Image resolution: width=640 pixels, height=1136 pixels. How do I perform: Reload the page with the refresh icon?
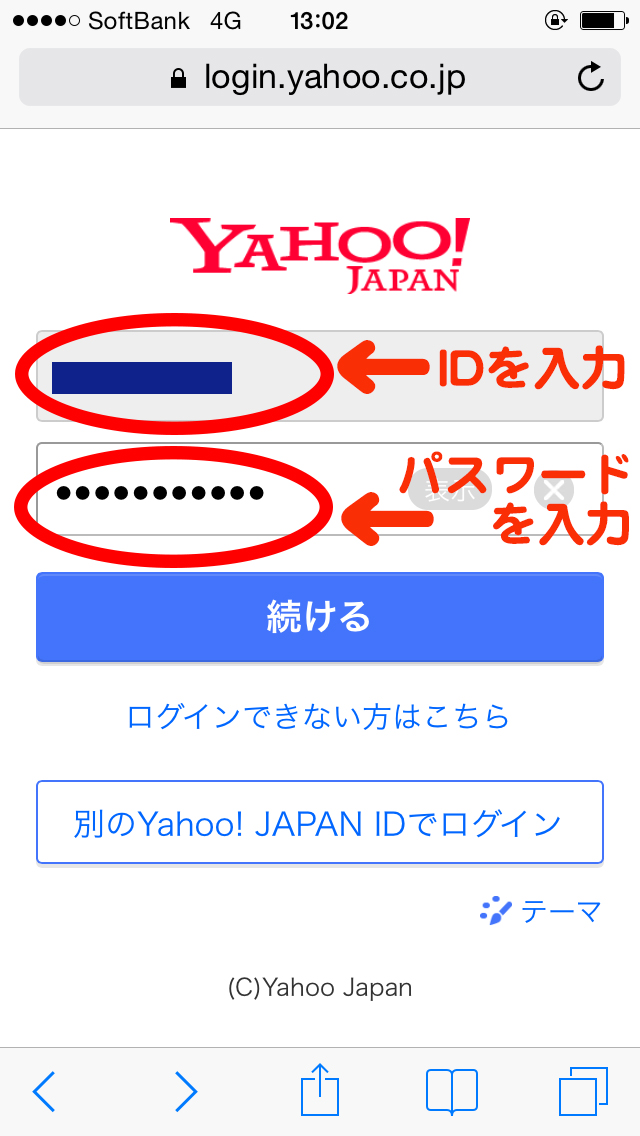click(591, 77)
